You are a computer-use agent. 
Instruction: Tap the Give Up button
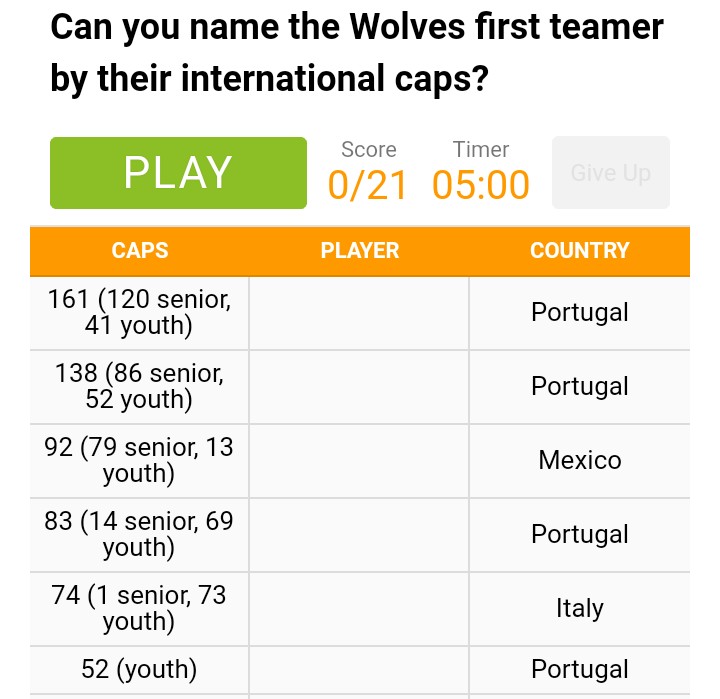click(611, 173)
